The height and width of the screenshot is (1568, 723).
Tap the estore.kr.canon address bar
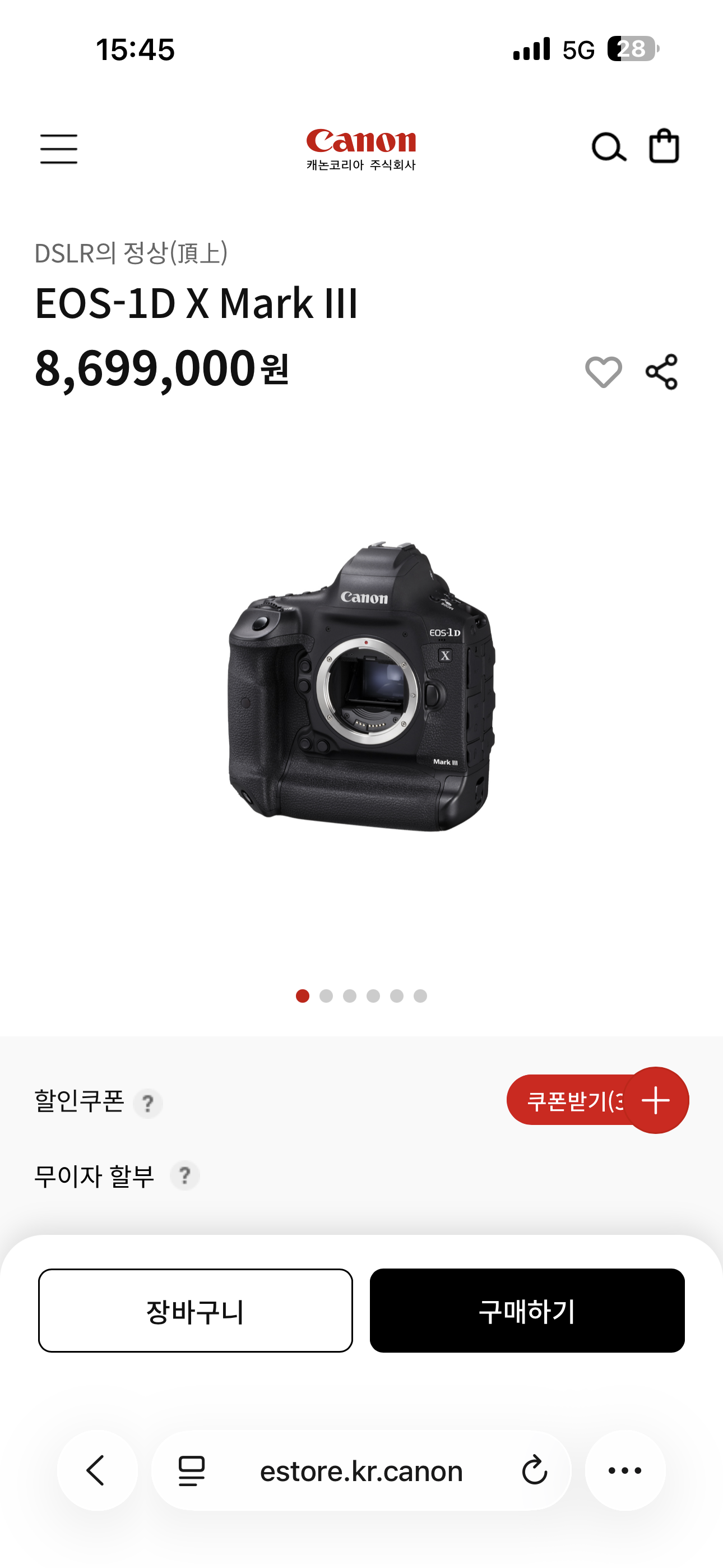pos(361,1470)
